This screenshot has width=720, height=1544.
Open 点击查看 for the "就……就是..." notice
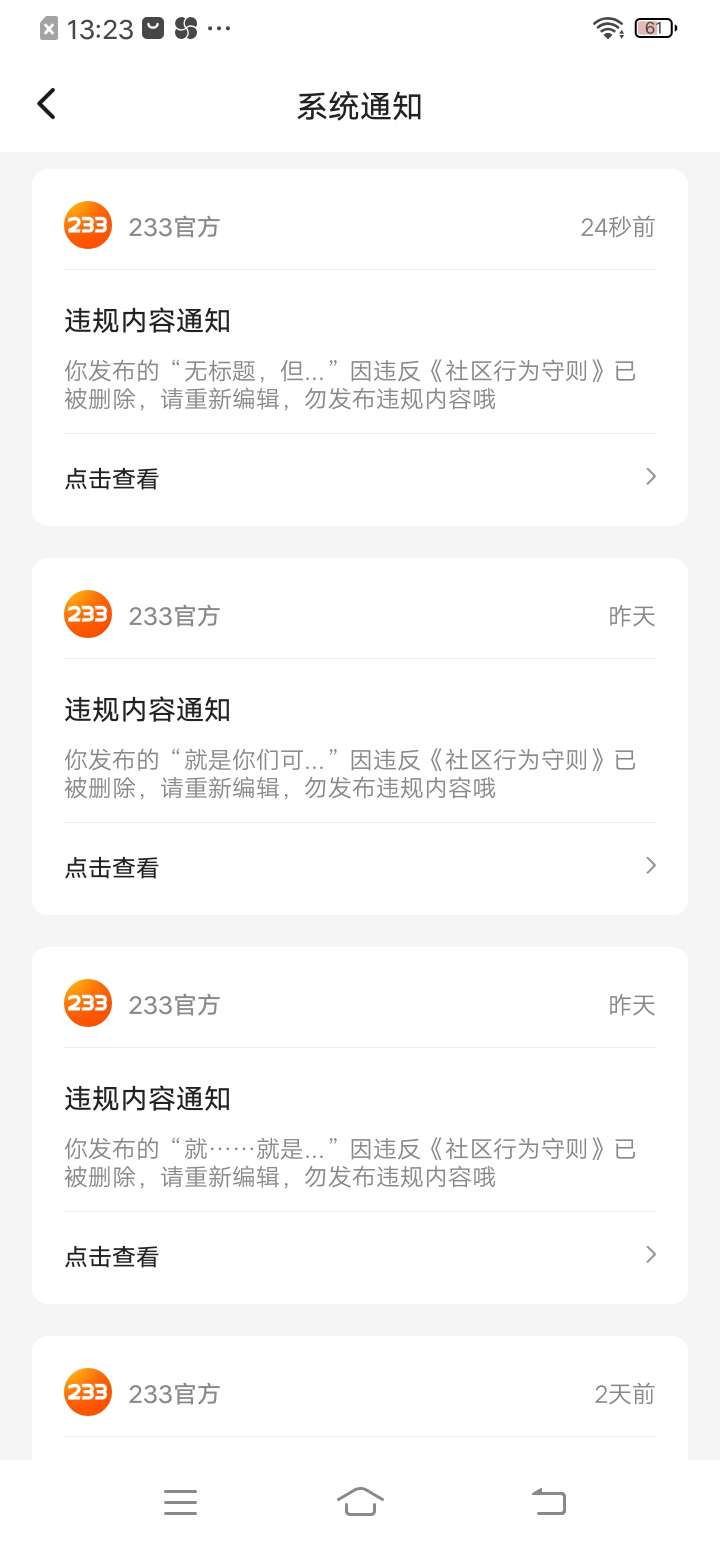(x=359, y=1256)
